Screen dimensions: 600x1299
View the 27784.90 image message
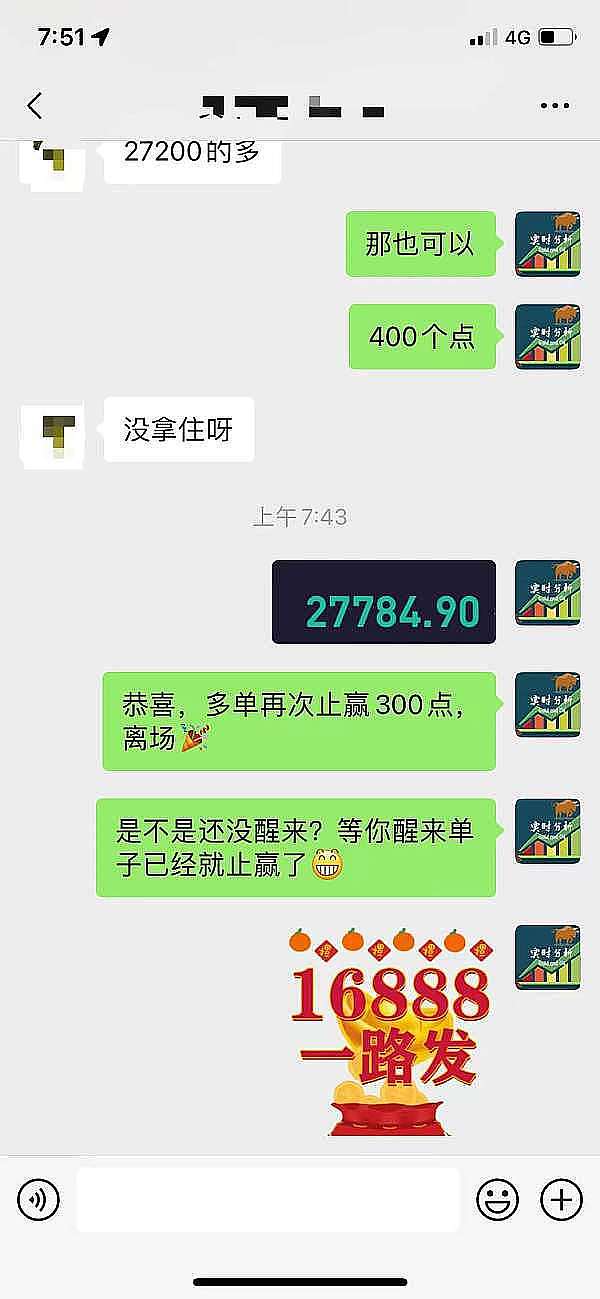click(384, 602)
